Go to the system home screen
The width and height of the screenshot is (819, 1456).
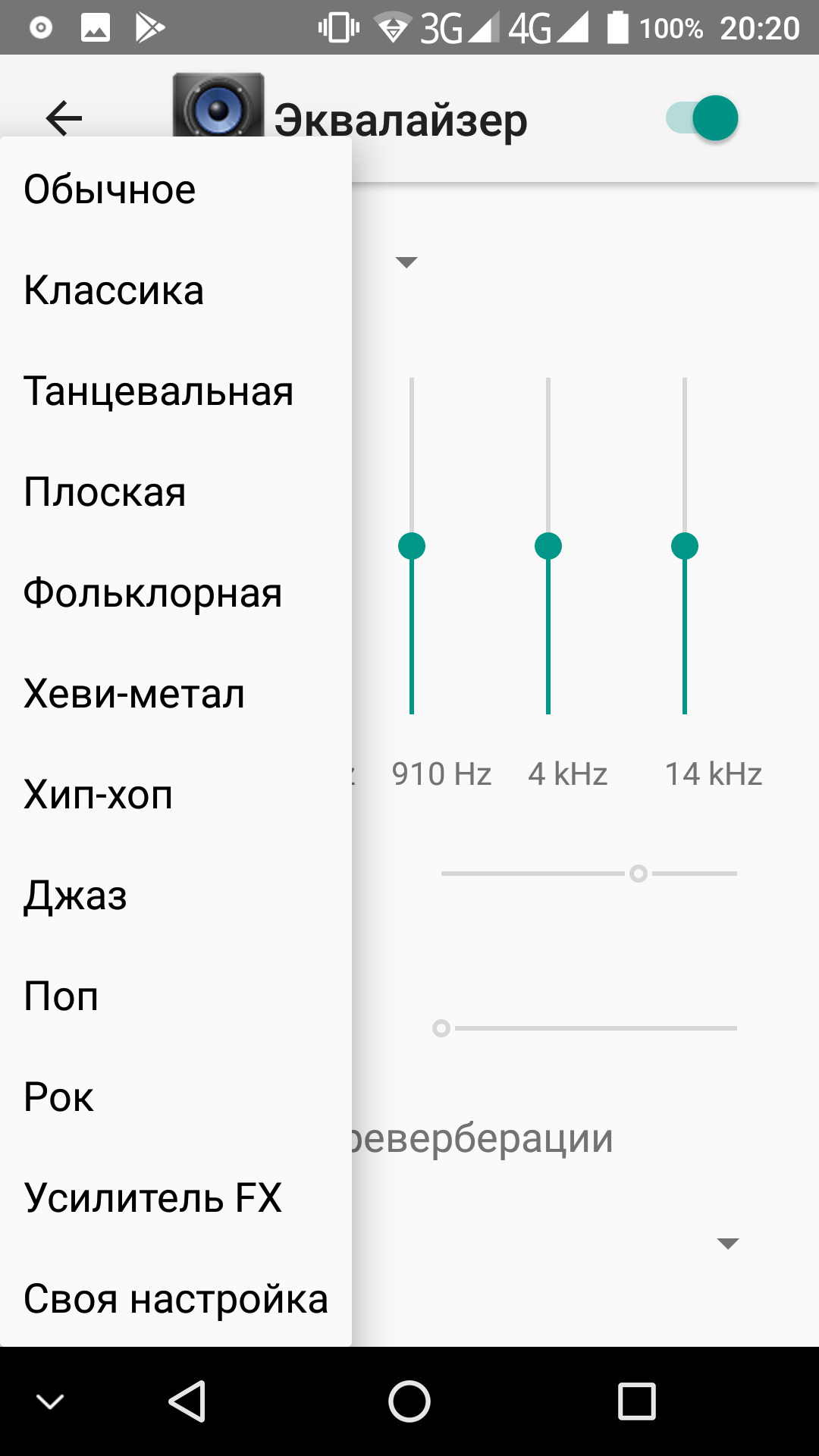(x=409, y=1401)
